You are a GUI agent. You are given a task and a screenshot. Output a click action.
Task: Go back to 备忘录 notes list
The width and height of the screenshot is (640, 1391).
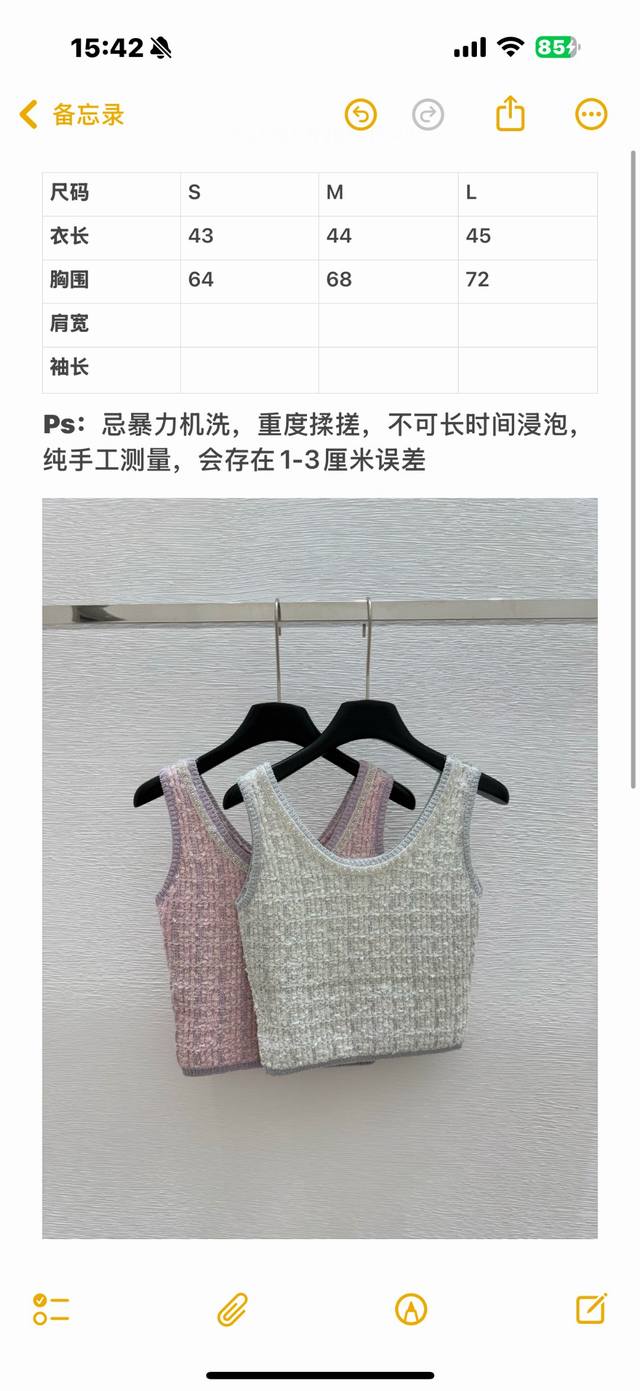[72, 115]
